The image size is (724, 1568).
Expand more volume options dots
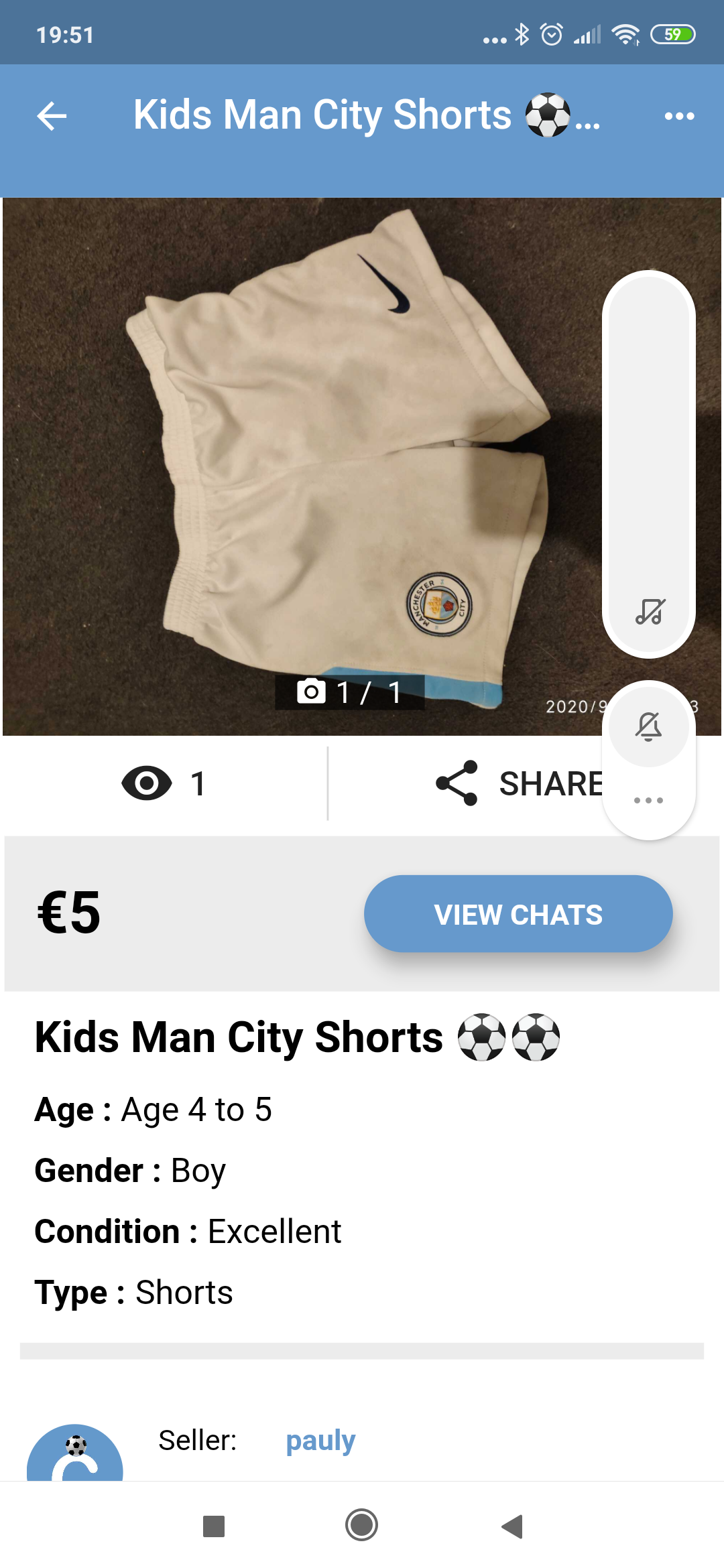click(648, 800)
